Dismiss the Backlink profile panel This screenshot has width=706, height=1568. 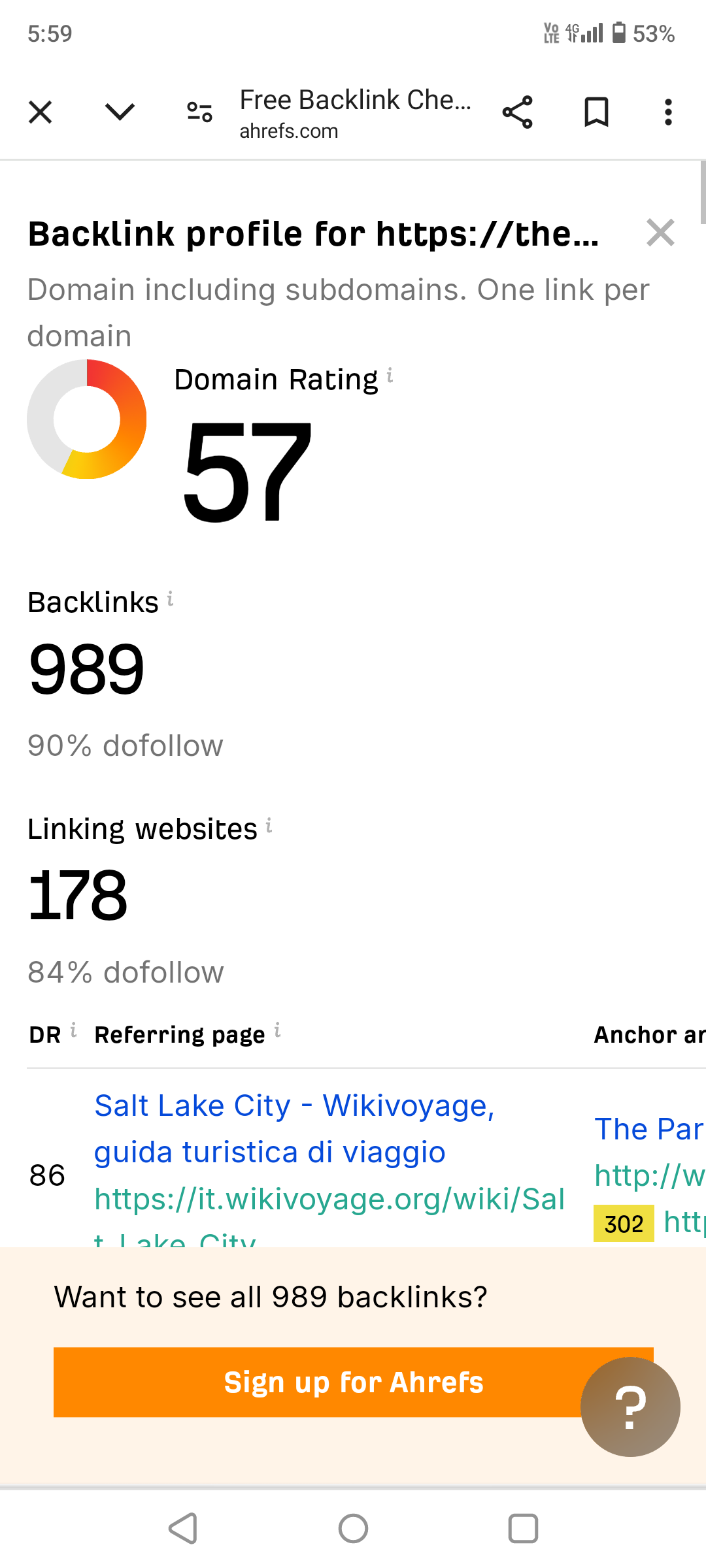(x=660, y=233)
